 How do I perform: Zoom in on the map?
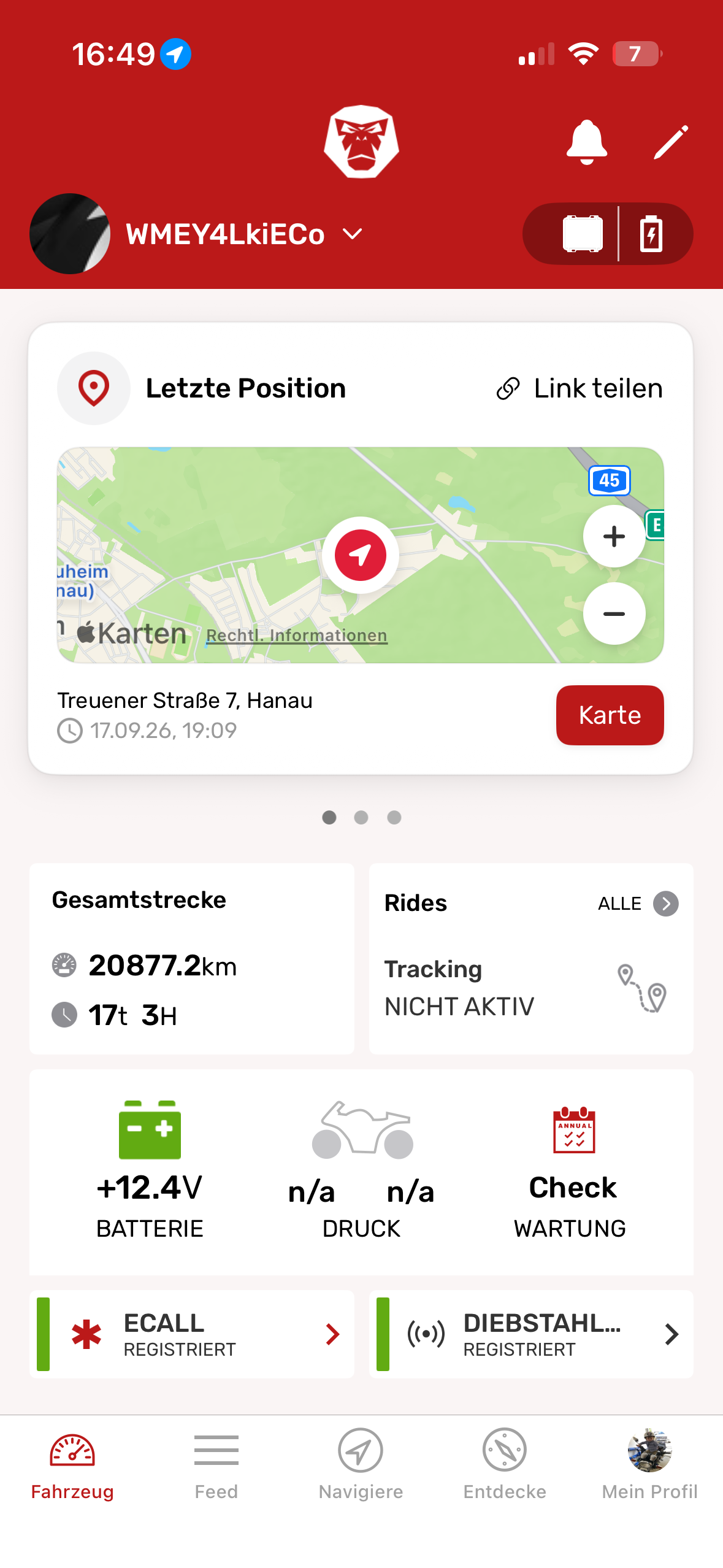coord(614,536)
